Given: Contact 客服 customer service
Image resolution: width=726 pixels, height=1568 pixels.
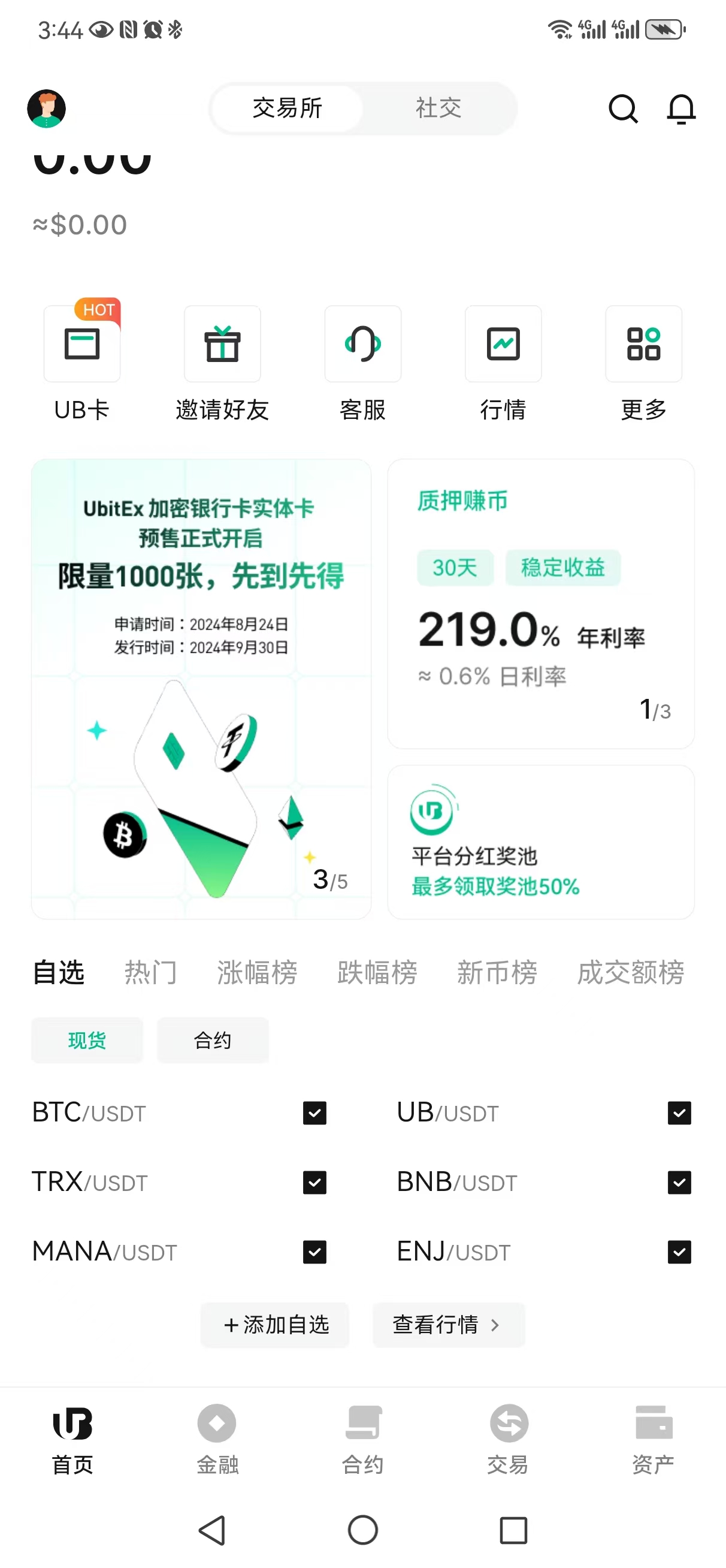Looking at the screenshot, I should [362, 363].
